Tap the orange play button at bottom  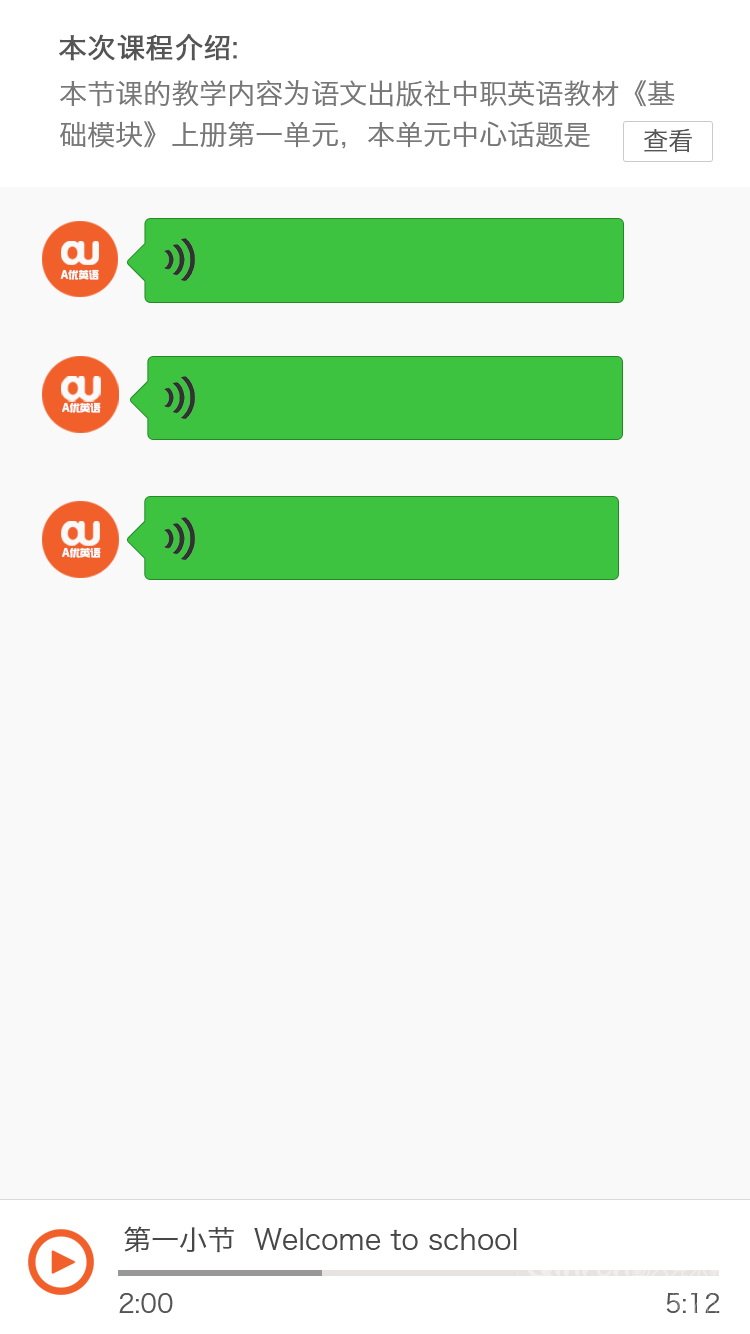click(61, 1262)
